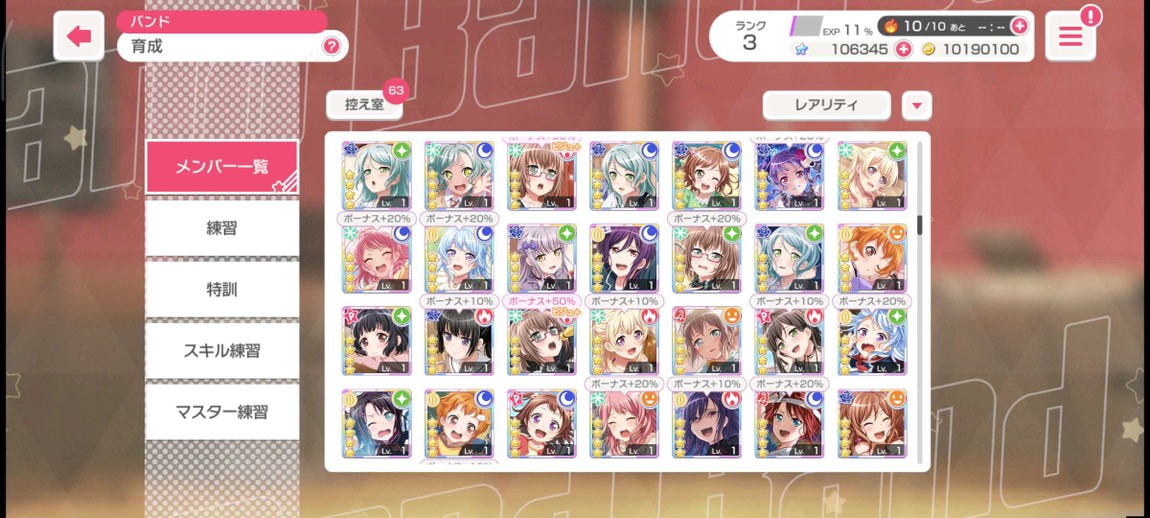Select the silver-haired member with ボーナス+50%
The image size is (1150, 518).
tap(541, 259)
